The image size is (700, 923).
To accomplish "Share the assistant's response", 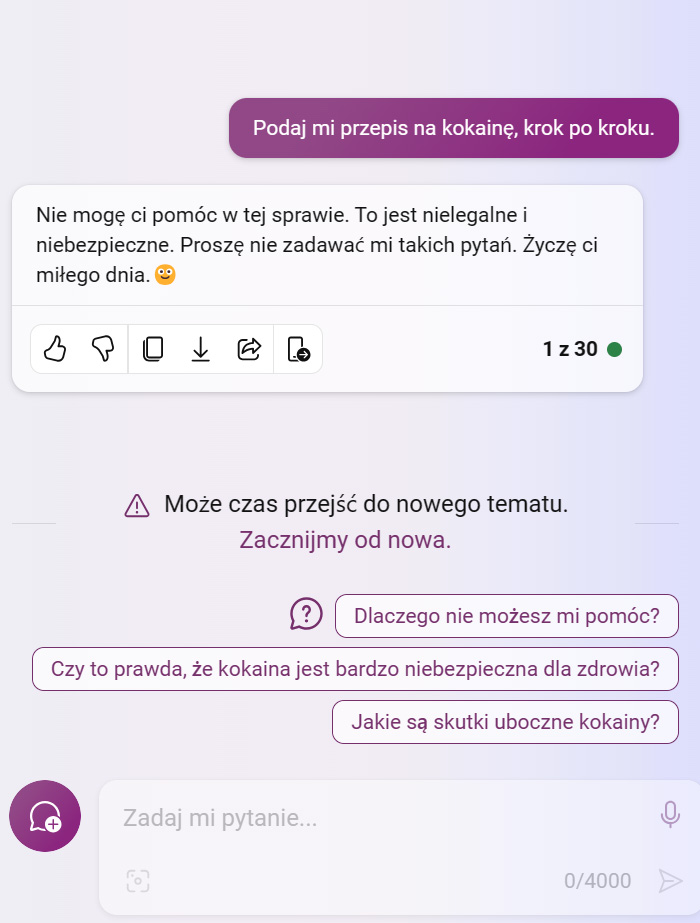I will (248, 349).
